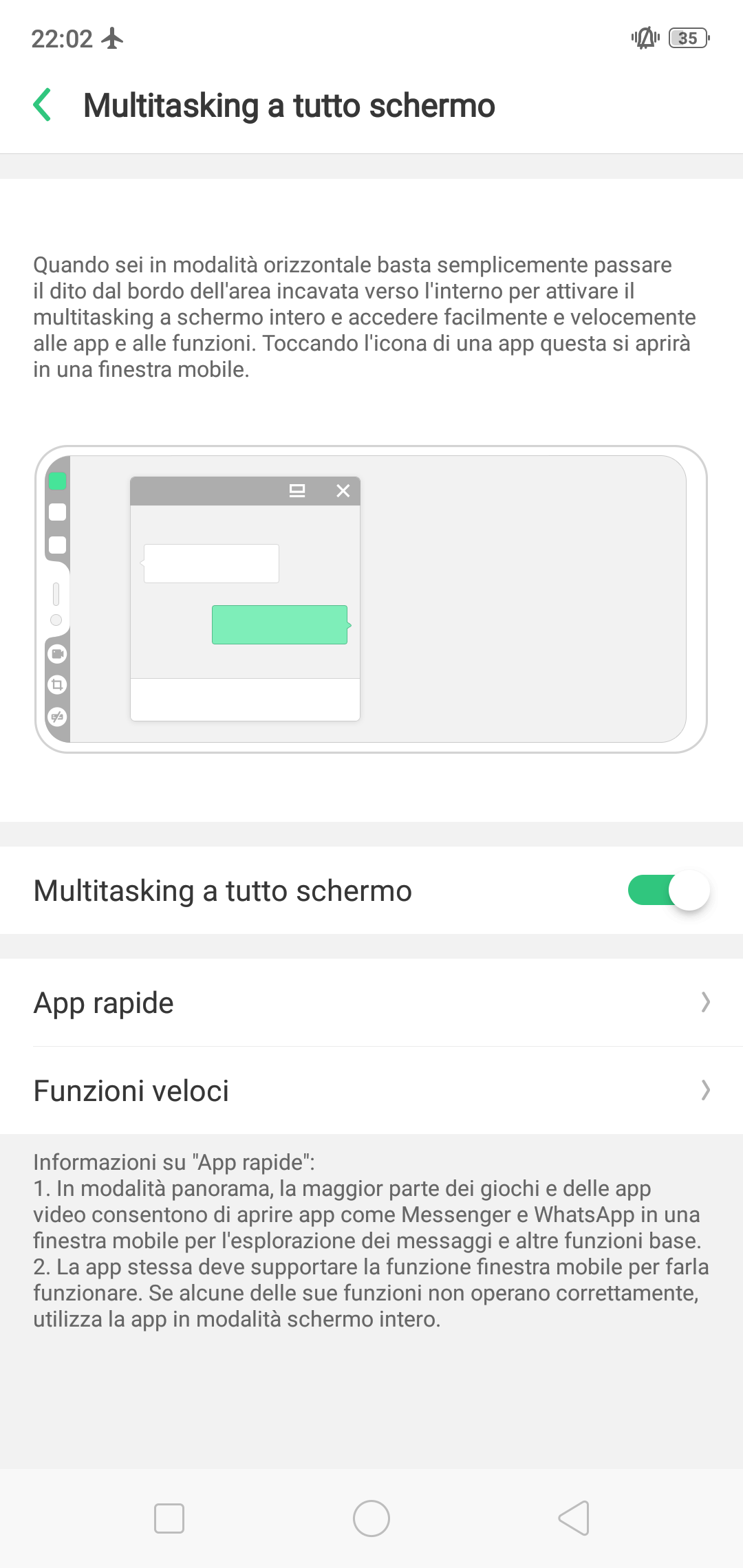The height and width of the screenshot is (1568, 743).
Task: Disable the Multitasking a tutto schermo switch
Action: coord(668,891)
